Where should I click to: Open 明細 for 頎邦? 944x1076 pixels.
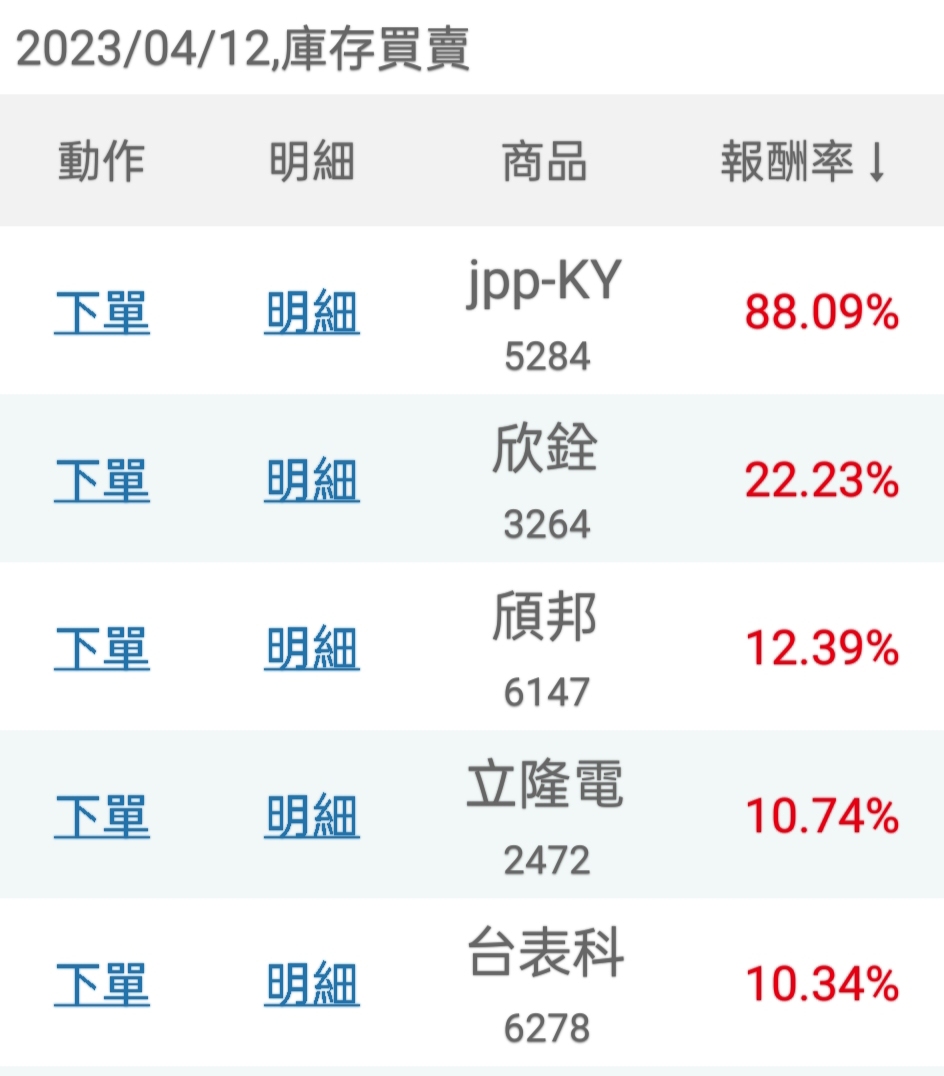(x=311, y=650)
